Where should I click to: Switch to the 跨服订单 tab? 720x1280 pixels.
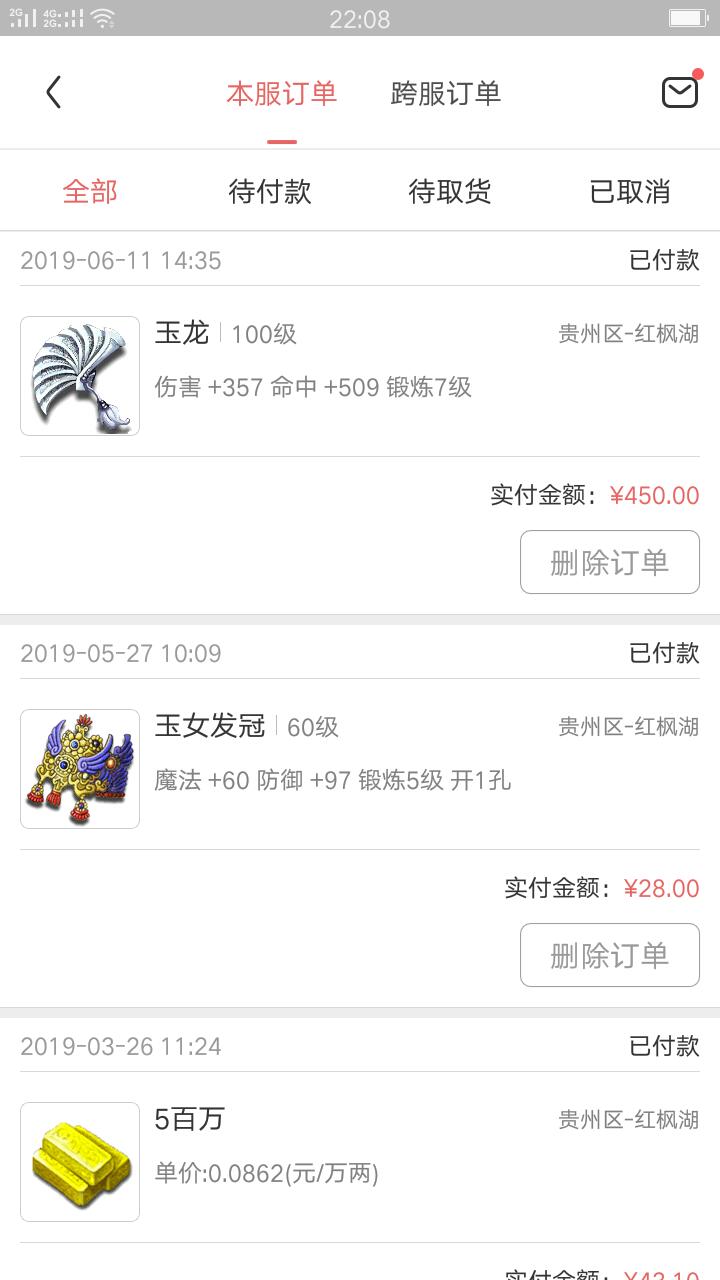(x=445, y=94)
